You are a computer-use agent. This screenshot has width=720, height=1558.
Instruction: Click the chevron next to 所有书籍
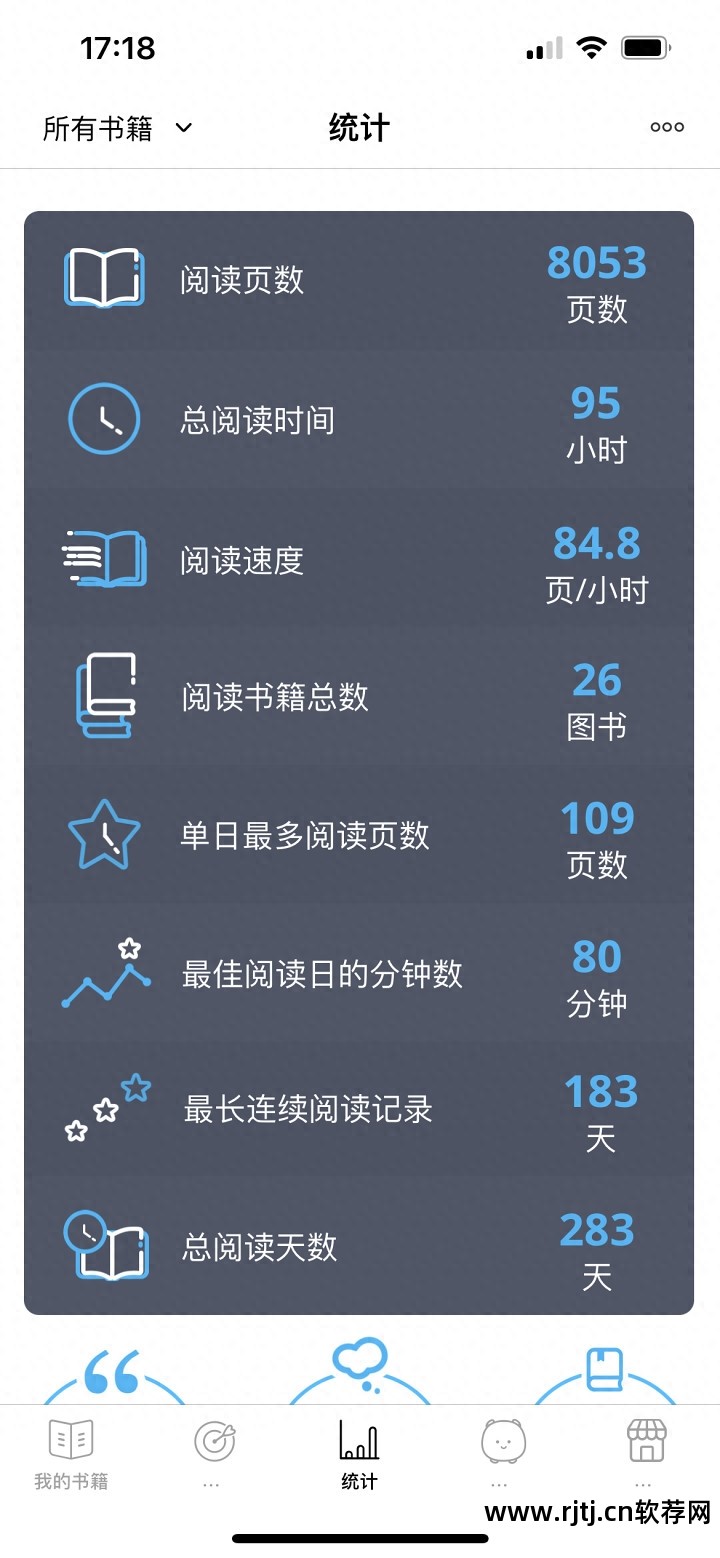tap(183, 128)
